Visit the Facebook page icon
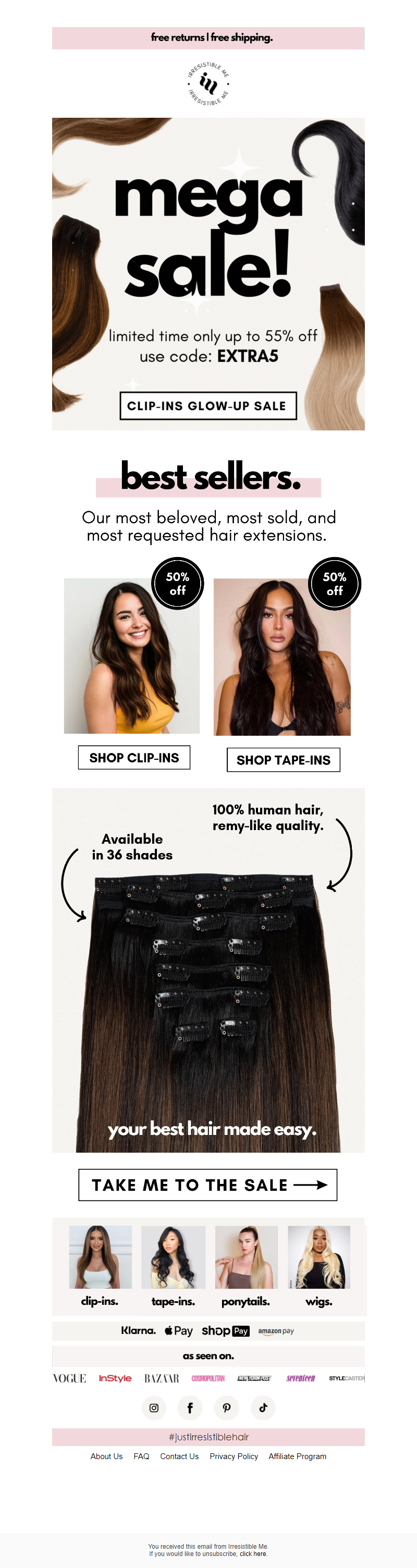Viewport: 417px width, 1568px height. [x=190, y=1408]
